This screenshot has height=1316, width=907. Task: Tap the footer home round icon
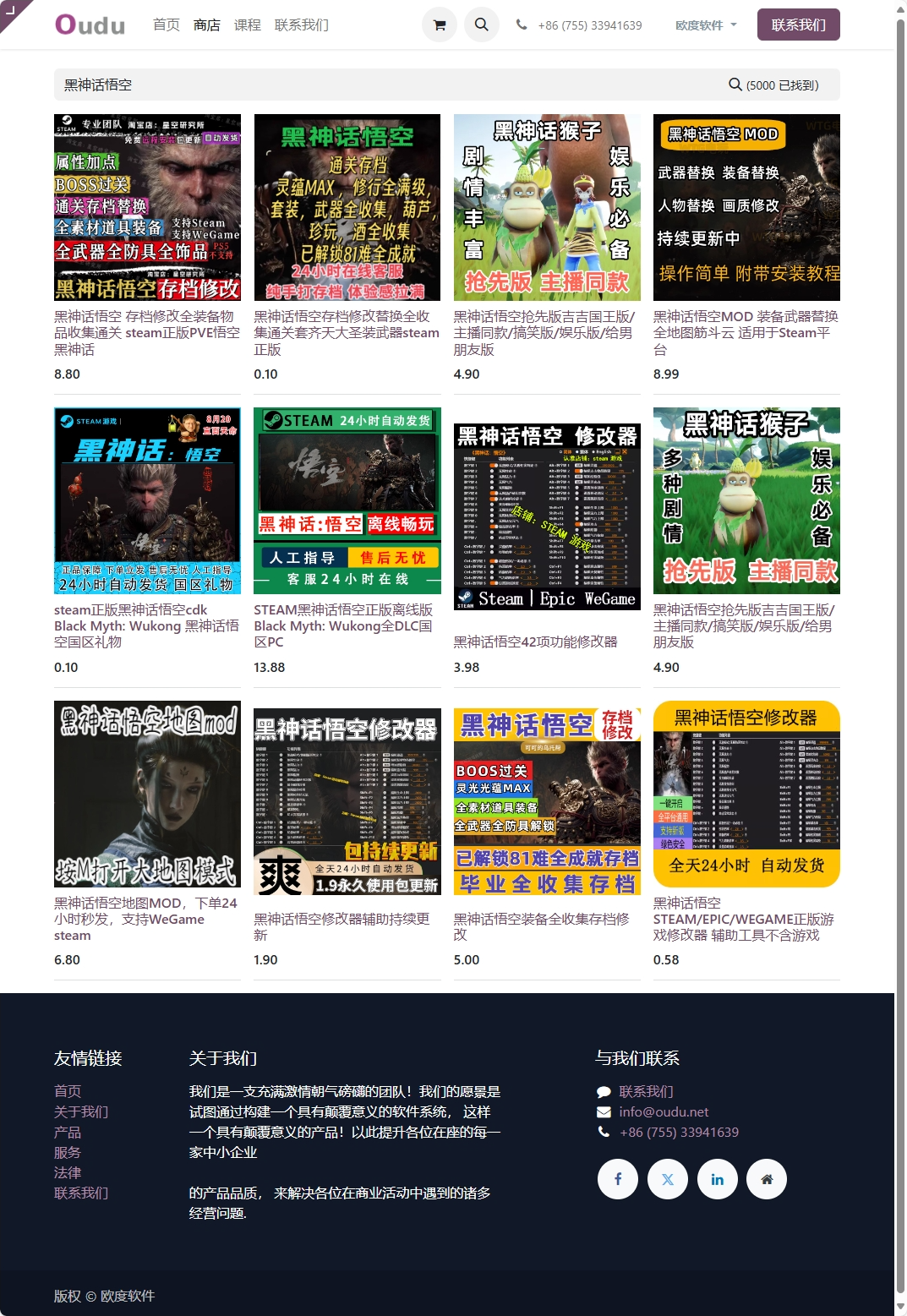coord(767,1179)
